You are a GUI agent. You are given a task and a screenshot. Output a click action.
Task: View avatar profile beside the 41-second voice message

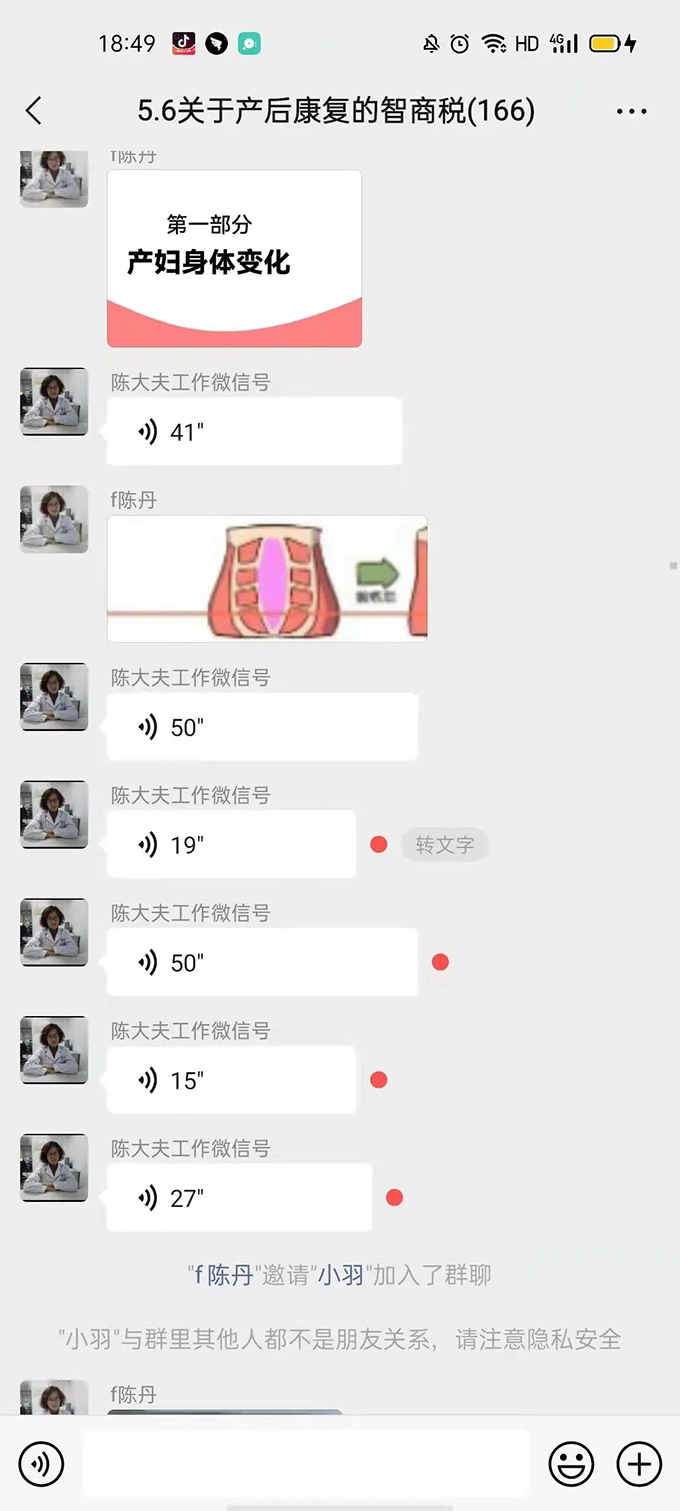coord(54,402)
